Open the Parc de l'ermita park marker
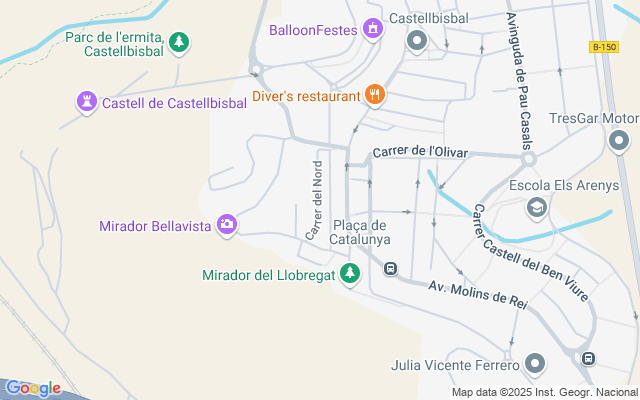This screenshot has height=400, width=640. coord(179,42)
